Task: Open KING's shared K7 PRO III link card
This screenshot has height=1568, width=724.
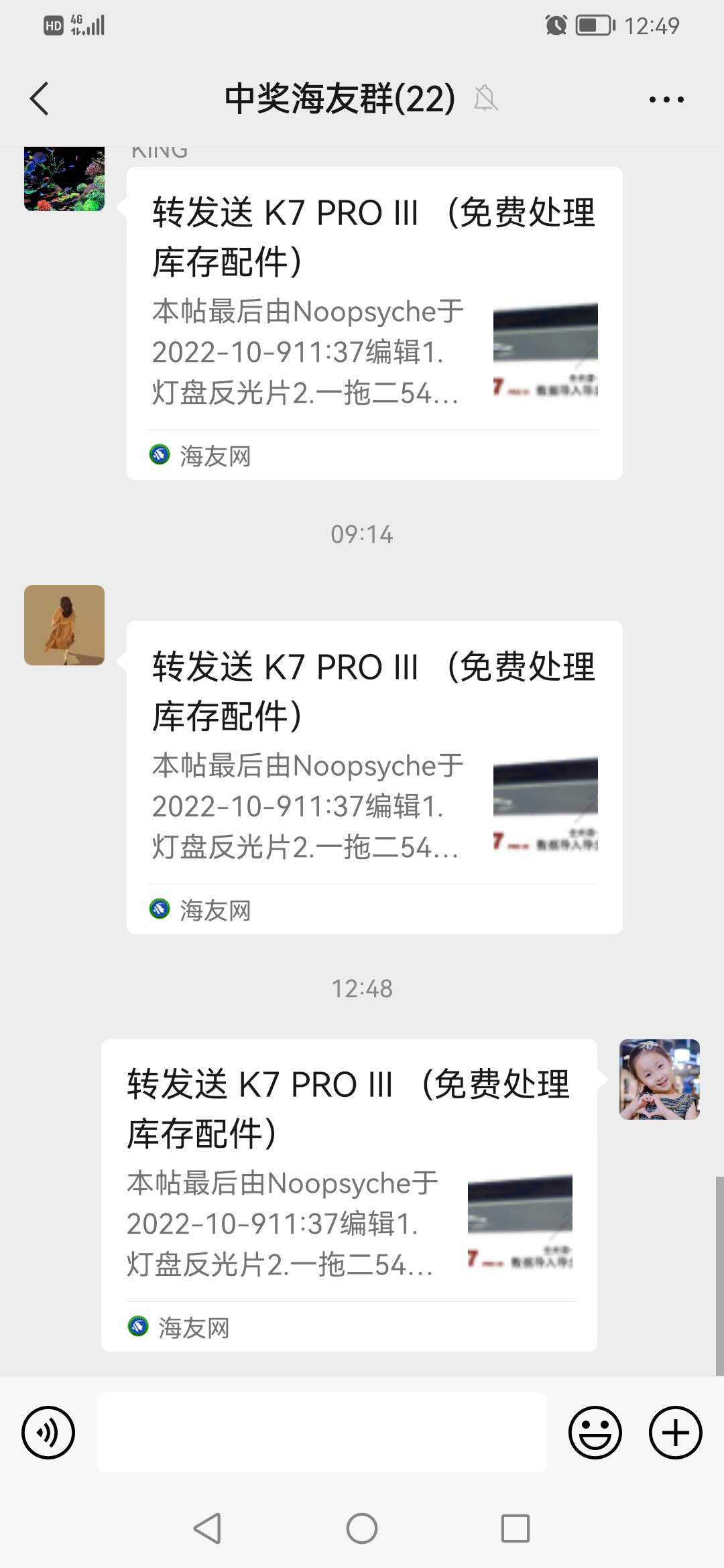Action: pos(374,323)
